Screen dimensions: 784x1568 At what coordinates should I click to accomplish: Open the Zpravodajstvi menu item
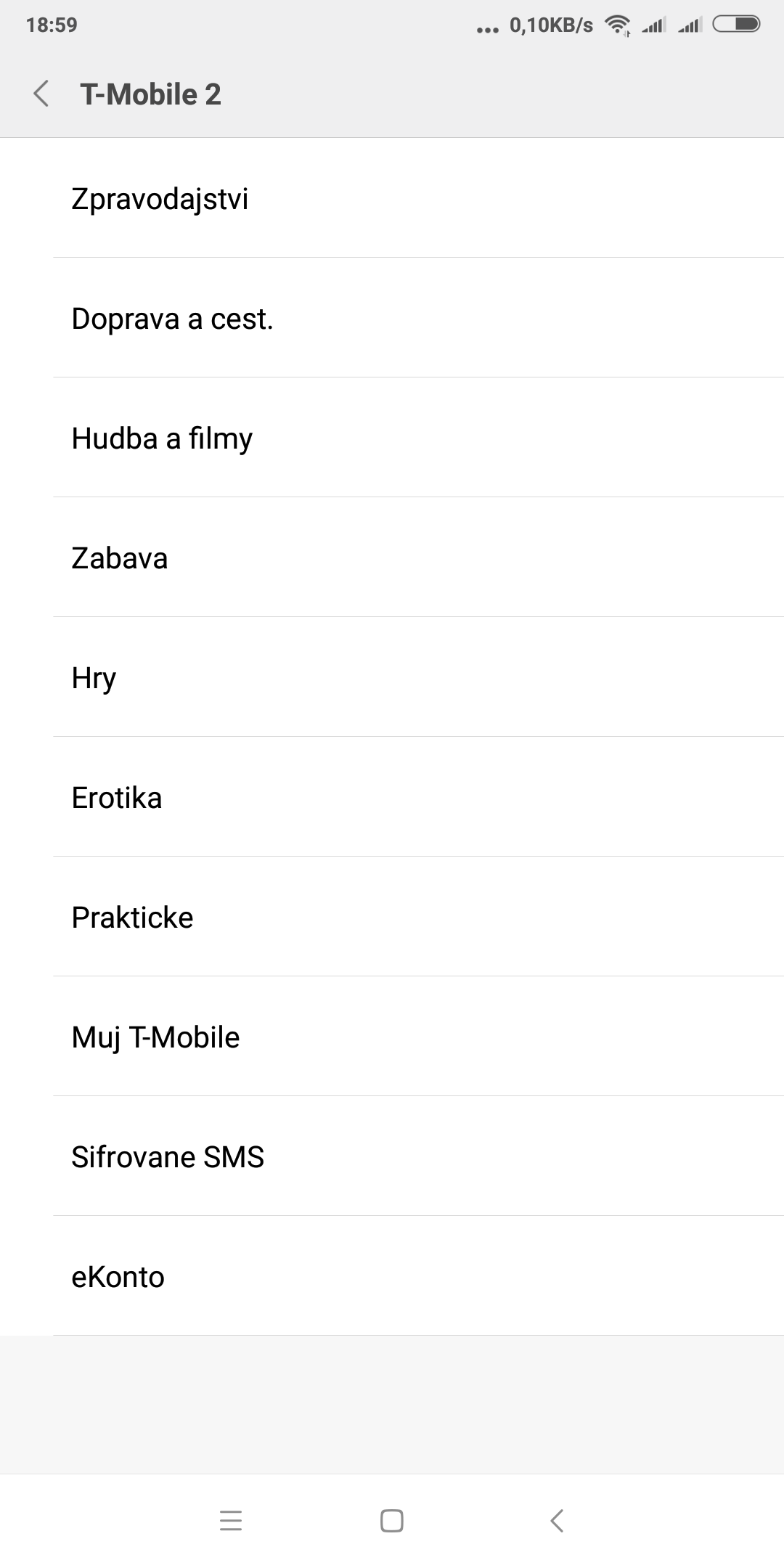pos(392,198)
